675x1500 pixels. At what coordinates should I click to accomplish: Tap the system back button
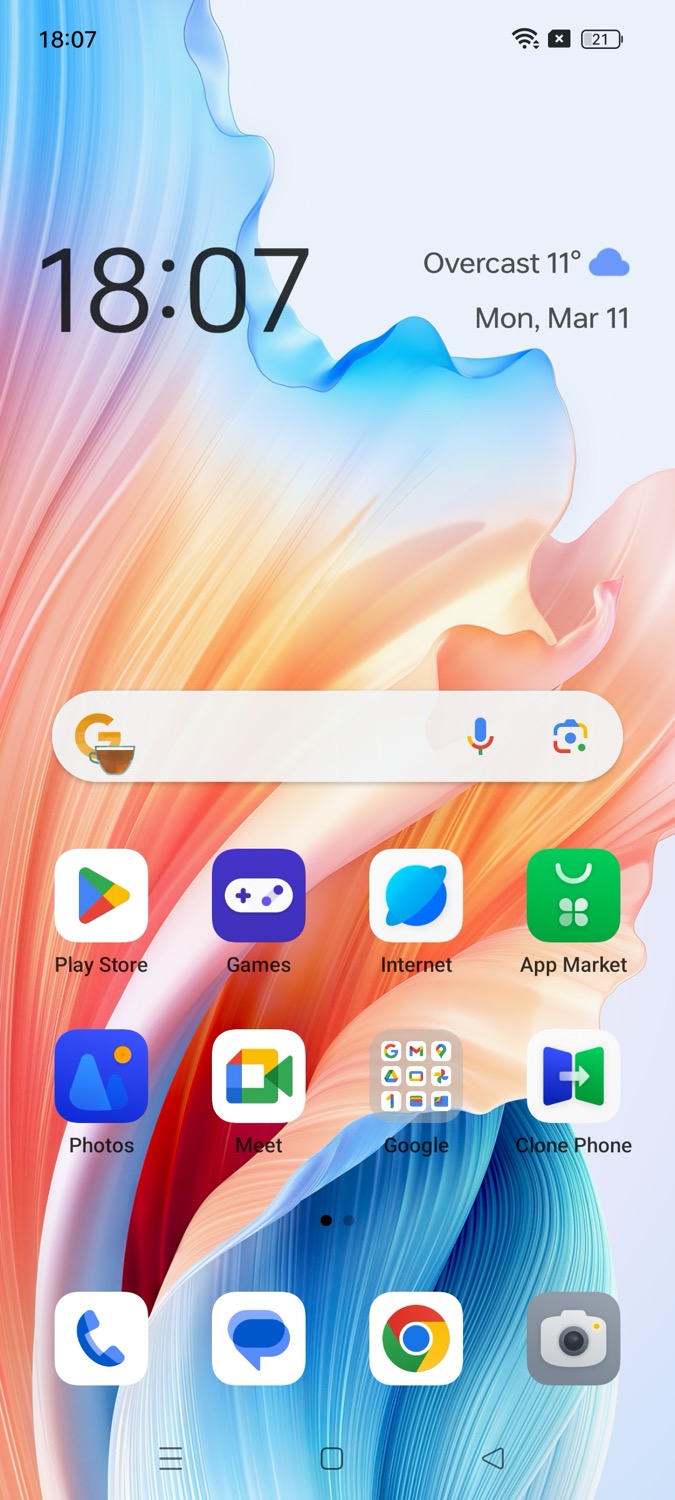tap(493, 1458)
